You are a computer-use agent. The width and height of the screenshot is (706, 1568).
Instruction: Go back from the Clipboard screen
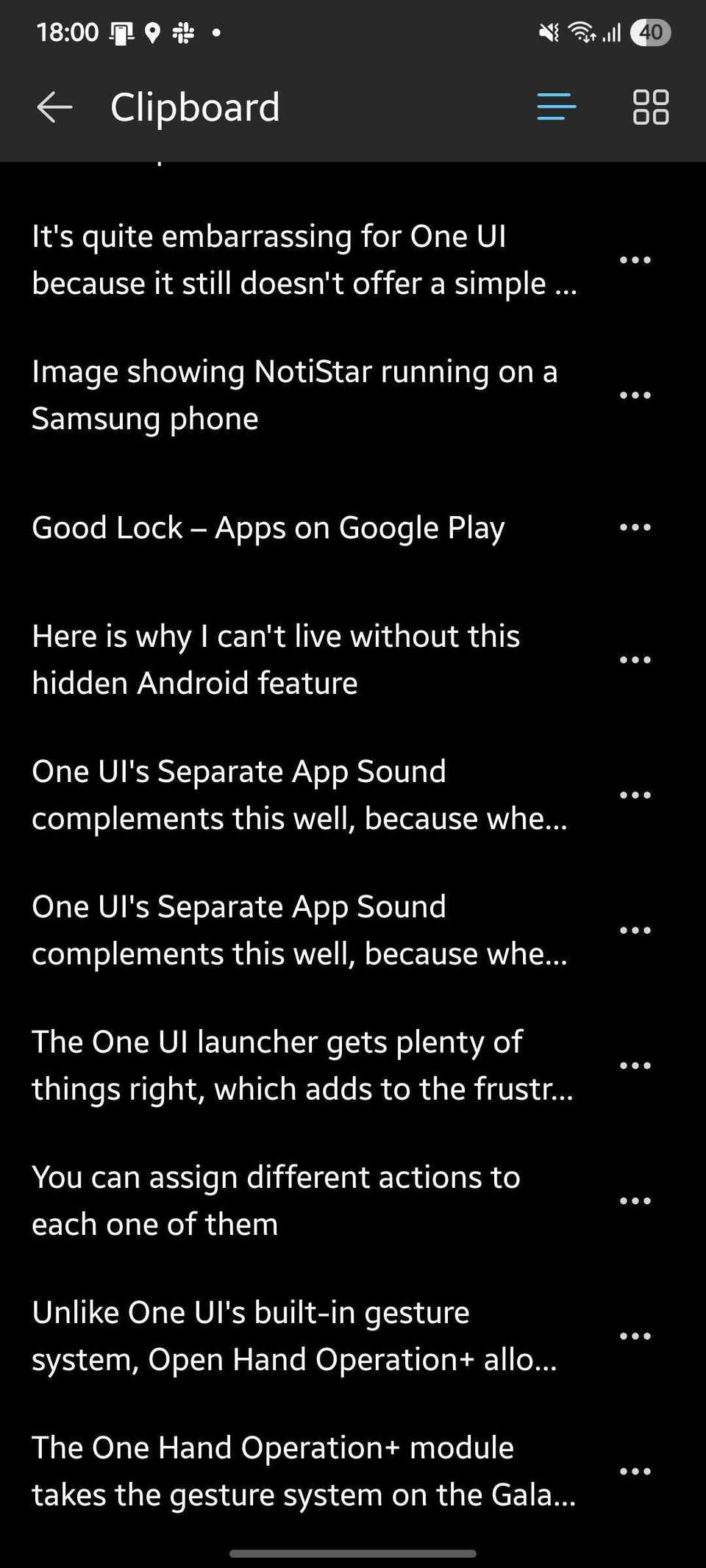click(54, 107)
